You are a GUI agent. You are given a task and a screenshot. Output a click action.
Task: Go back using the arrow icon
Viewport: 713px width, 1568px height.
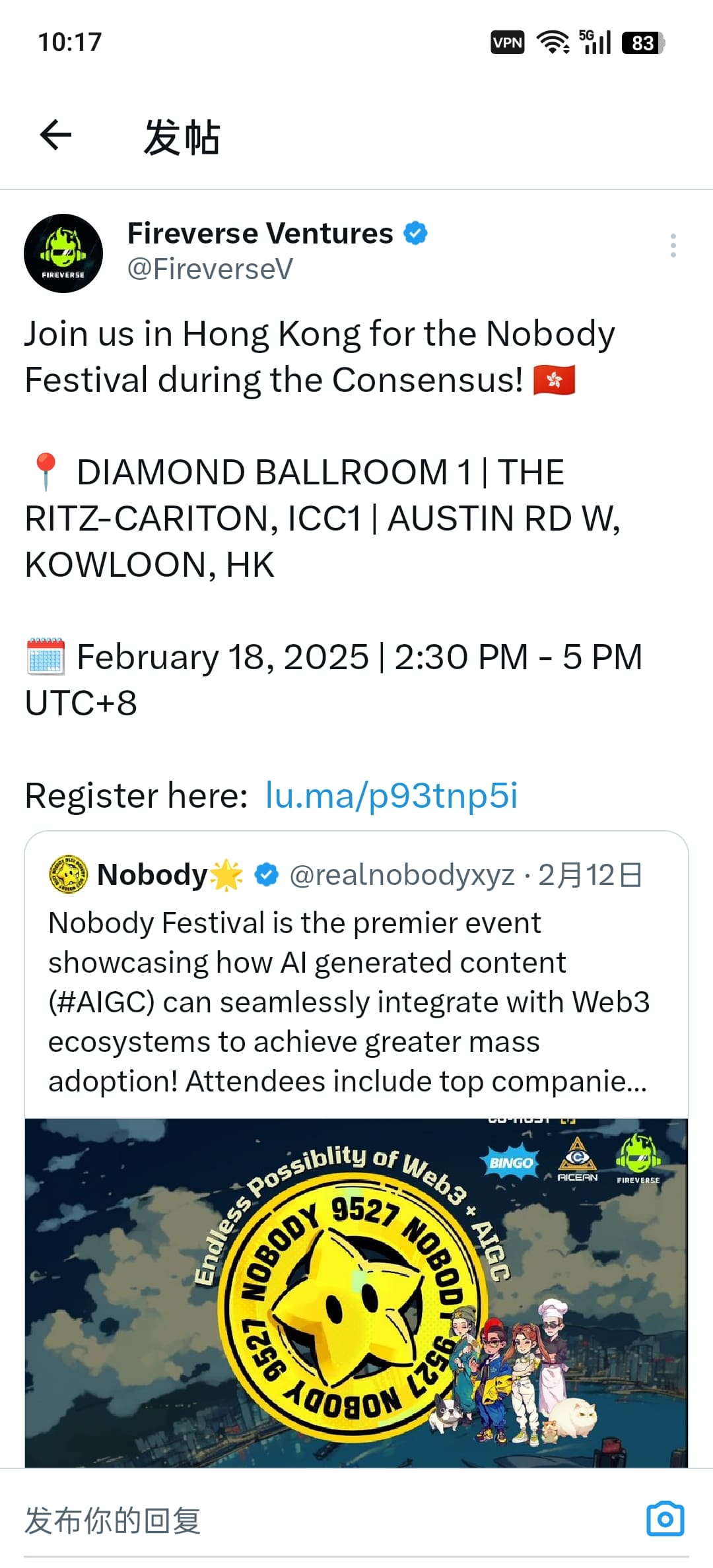[x=55, y=135]
